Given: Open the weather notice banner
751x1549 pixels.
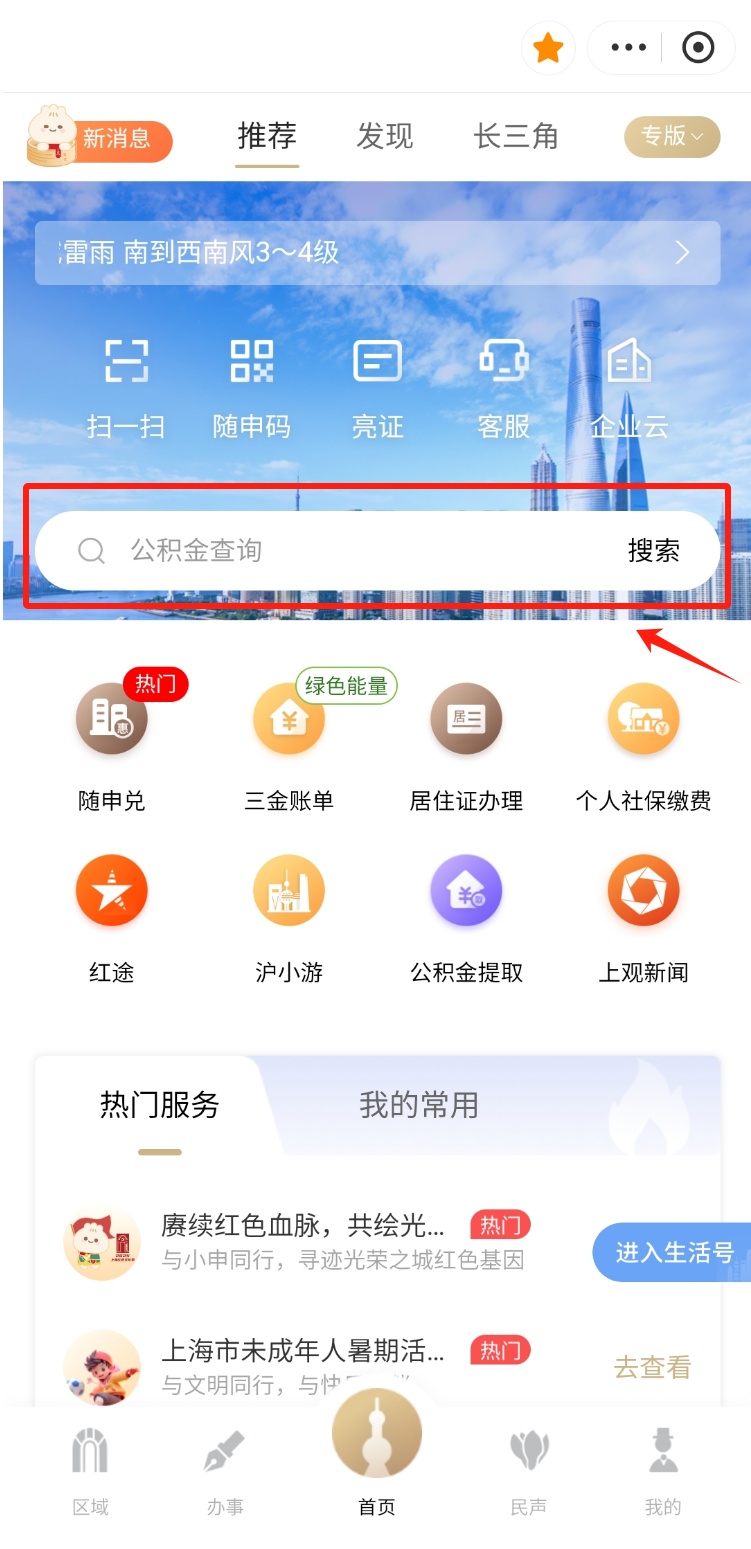Looking at the screenshot, I should point(377,253).
